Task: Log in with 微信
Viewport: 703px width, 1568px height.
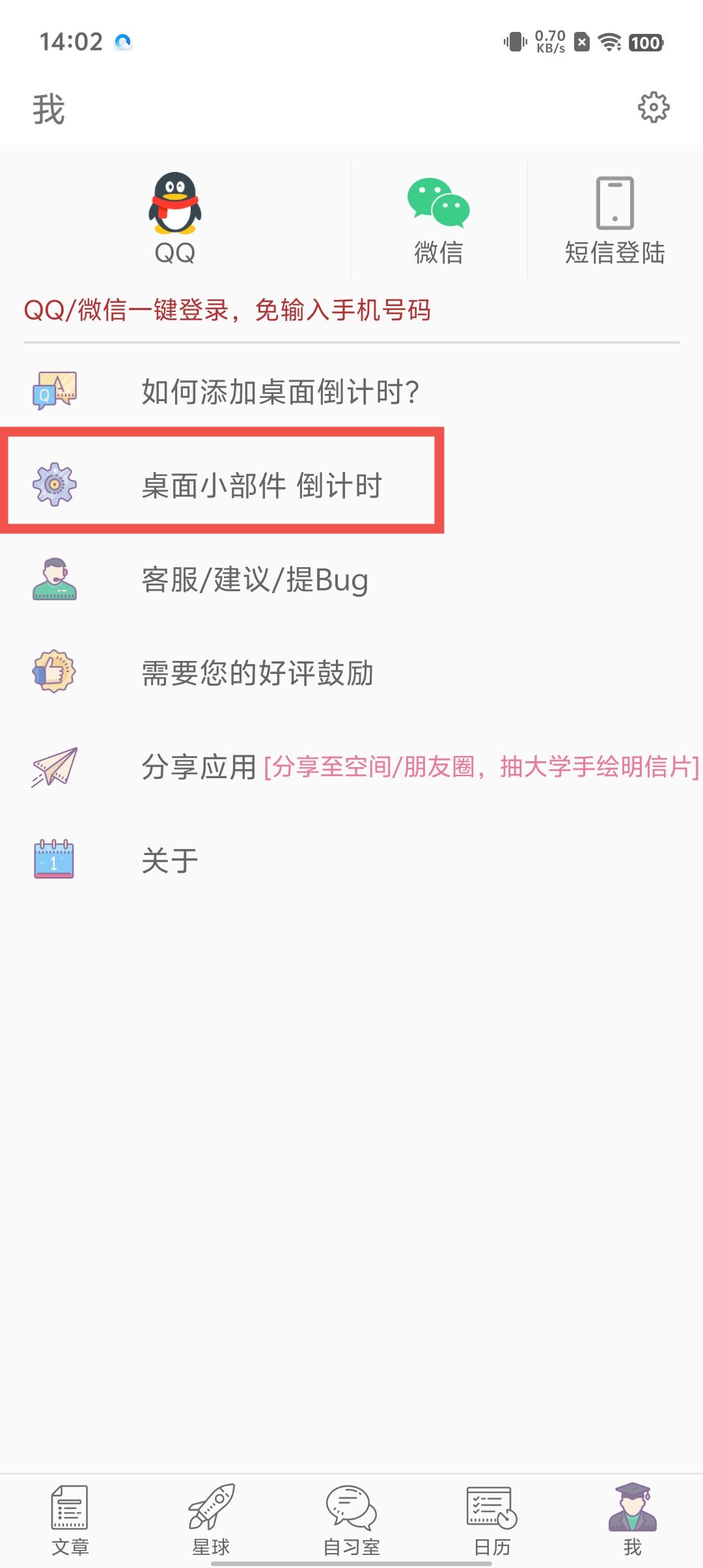Action: 438,219
